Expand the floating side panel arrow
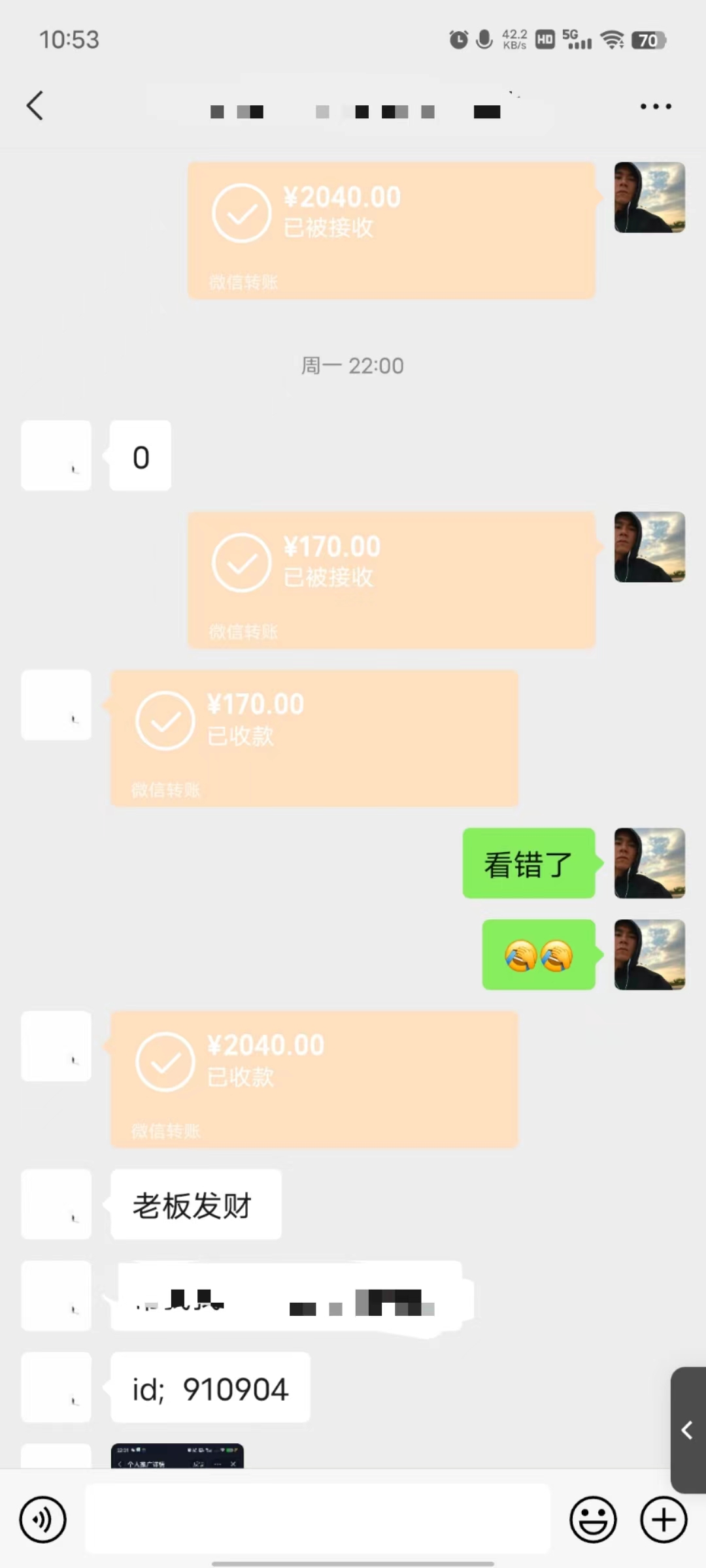This screenshot has height=1568, width=706. click(687, 1429)
